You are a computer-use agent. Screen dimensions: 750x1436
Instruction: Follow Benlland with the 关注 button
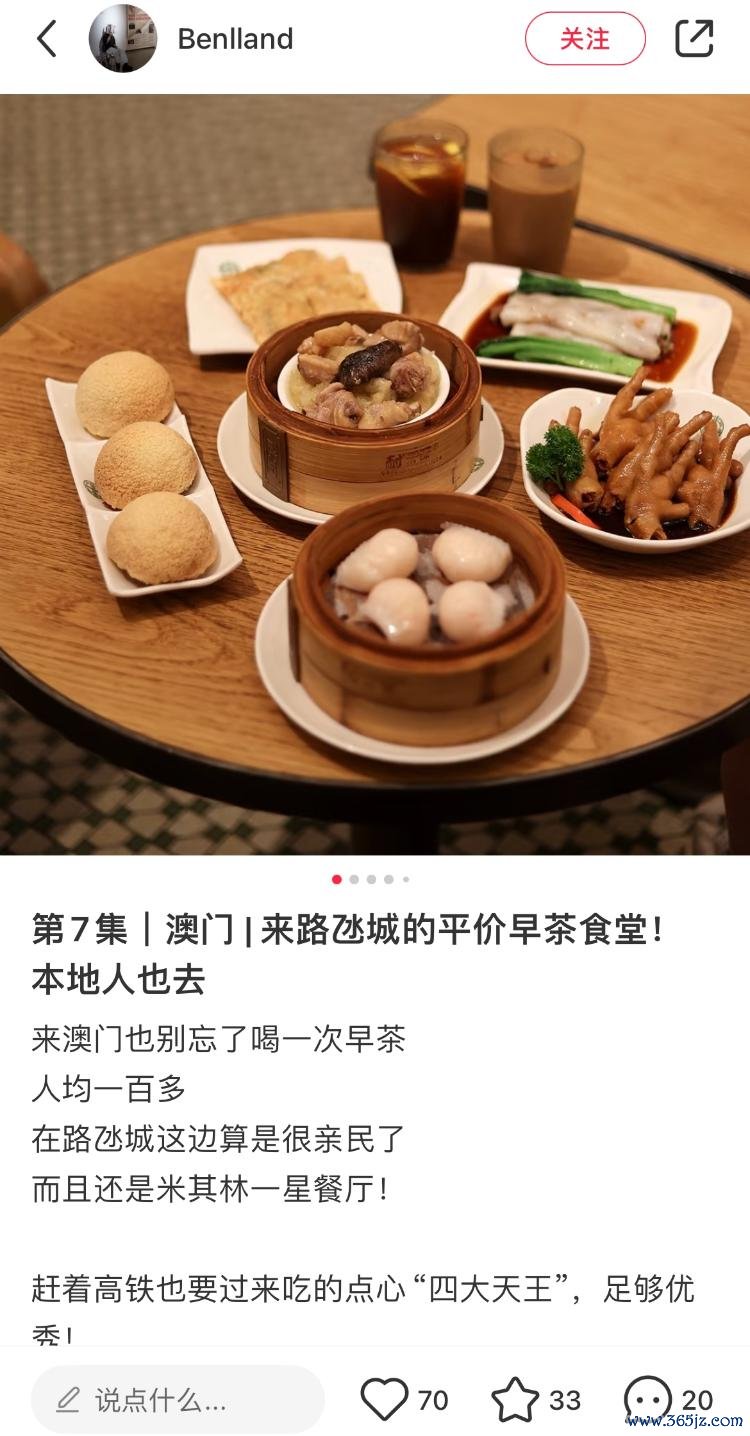[585, 39]
